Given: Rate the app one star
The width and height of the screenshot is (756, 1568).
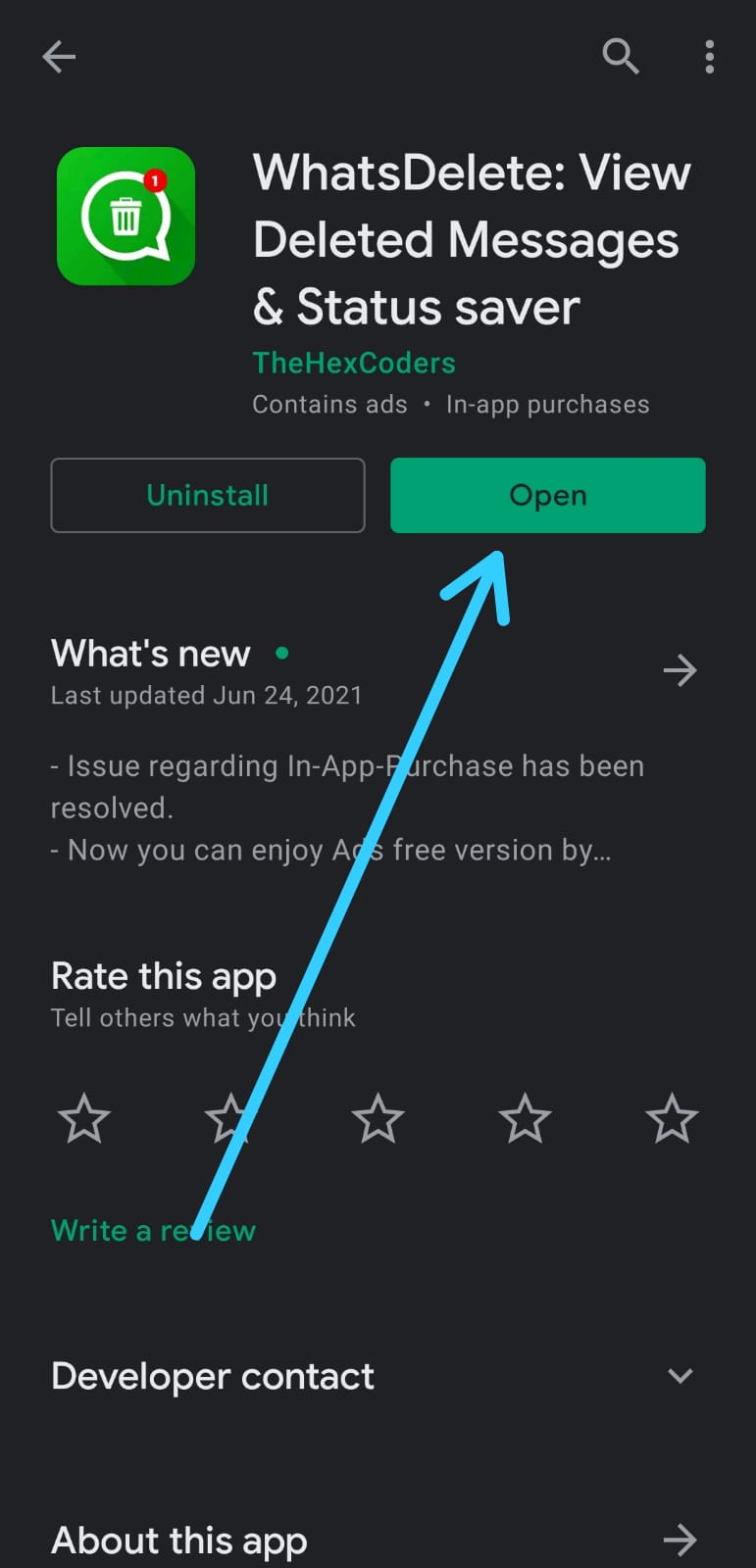Looking at the screenshot, I should click(x=84, y=1118).
